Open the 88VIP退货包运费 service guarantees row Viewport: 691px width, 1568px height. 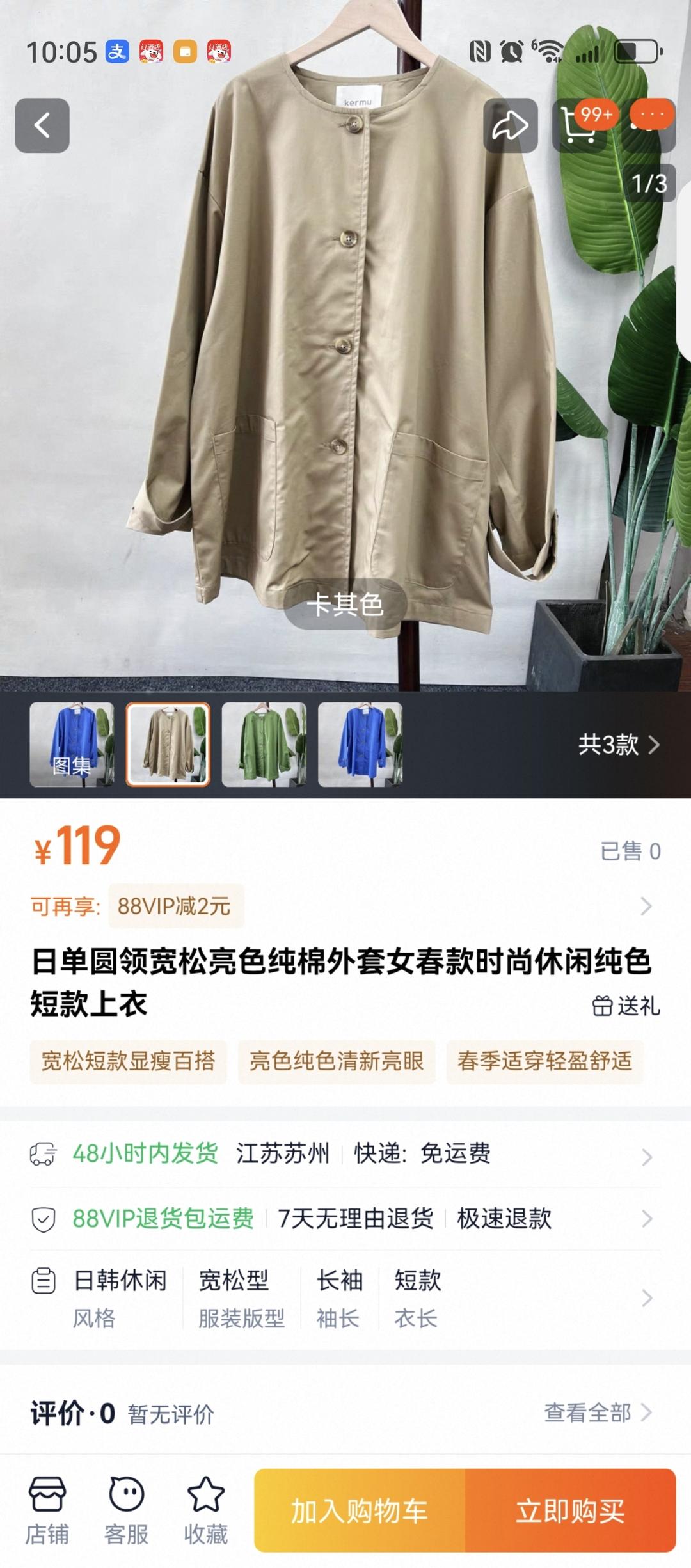[x=345, y=1218]
